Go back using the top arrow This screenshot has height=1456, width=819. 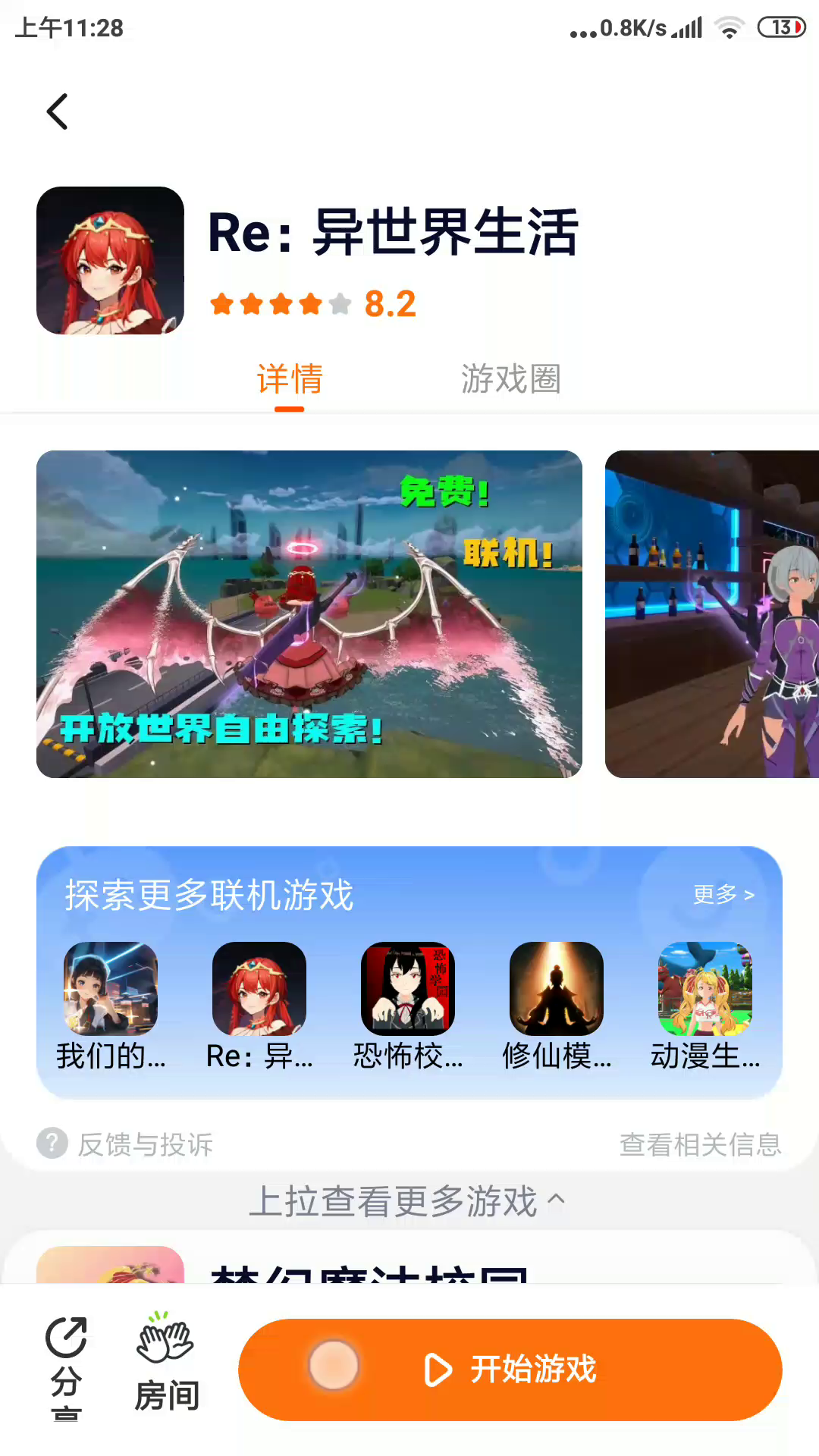pyautogui.click(x=58, y=111)
